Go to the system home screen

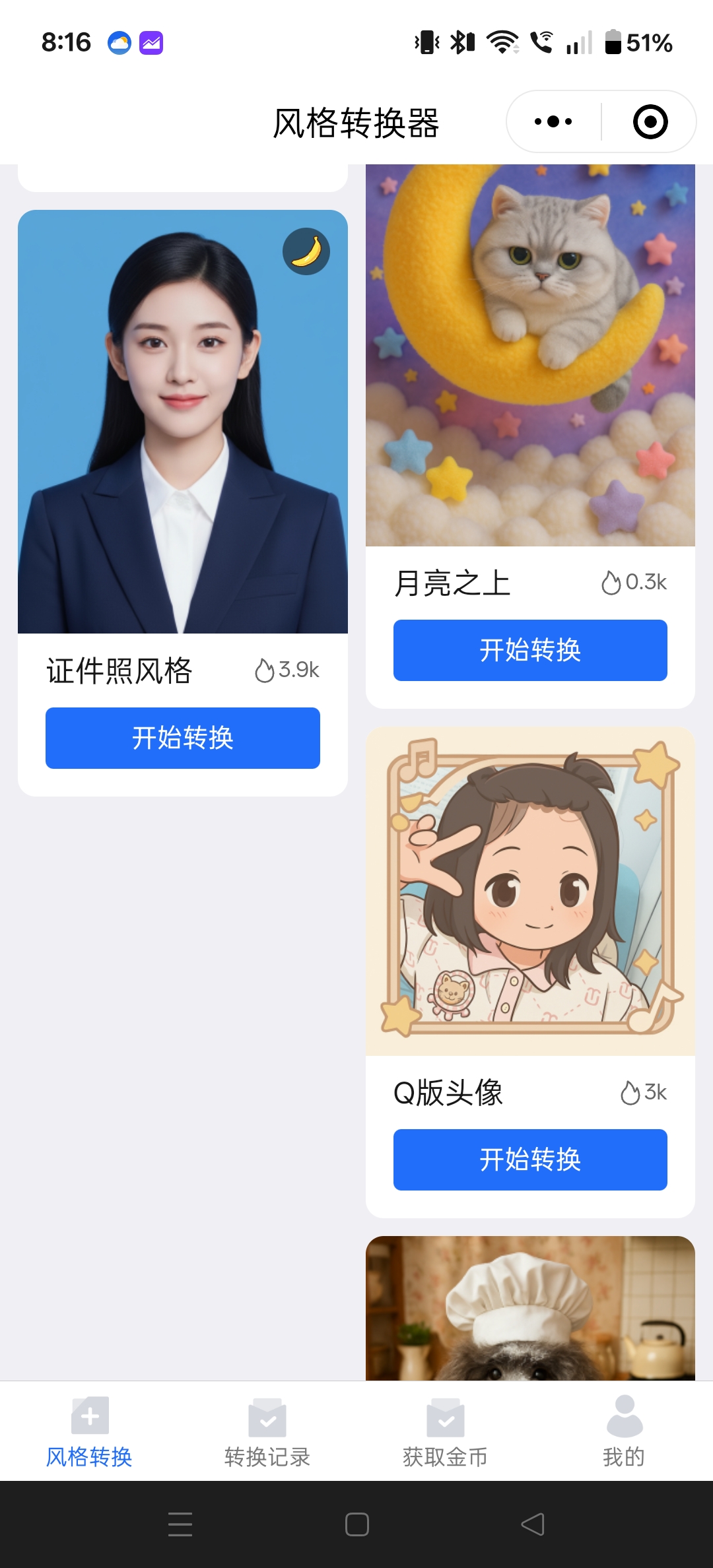click(x=356, y=1524)
